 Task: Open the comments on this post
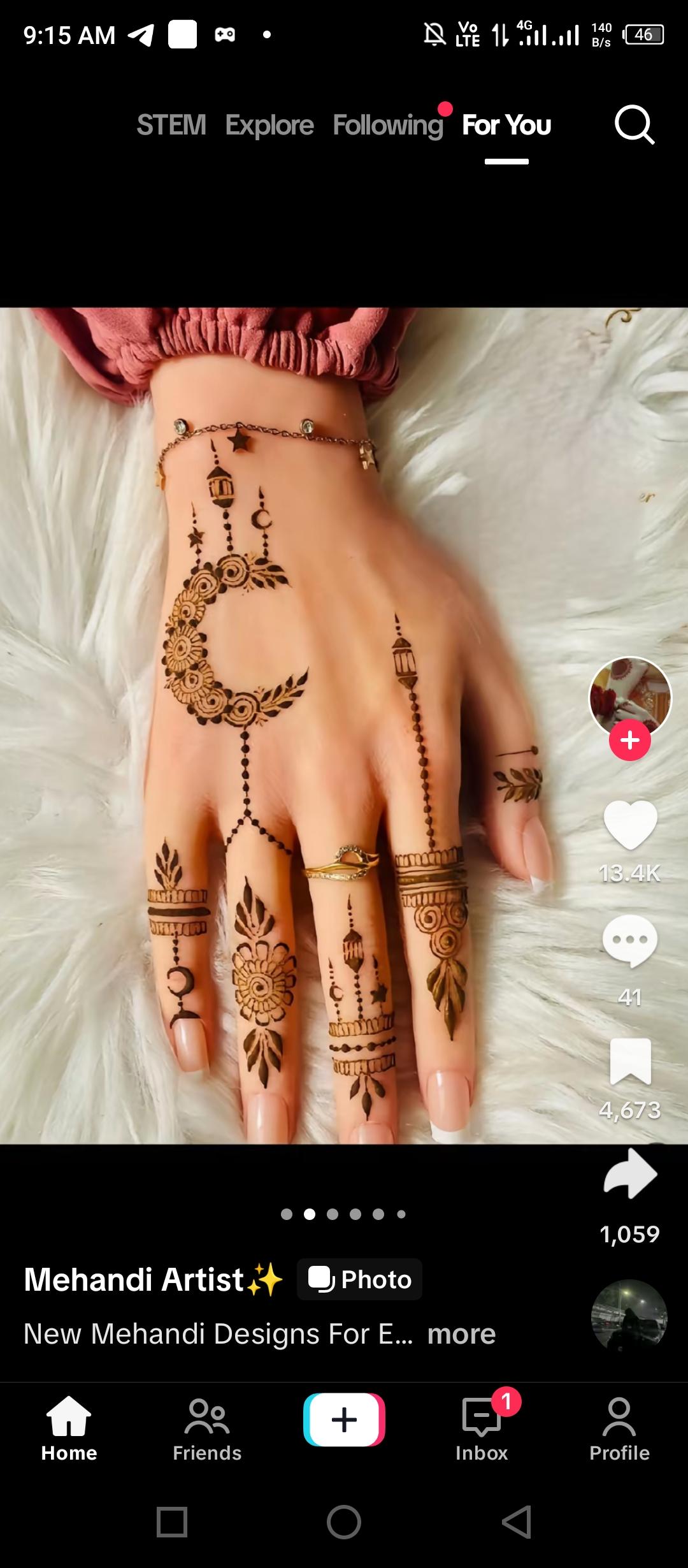[x=629, y=941]
